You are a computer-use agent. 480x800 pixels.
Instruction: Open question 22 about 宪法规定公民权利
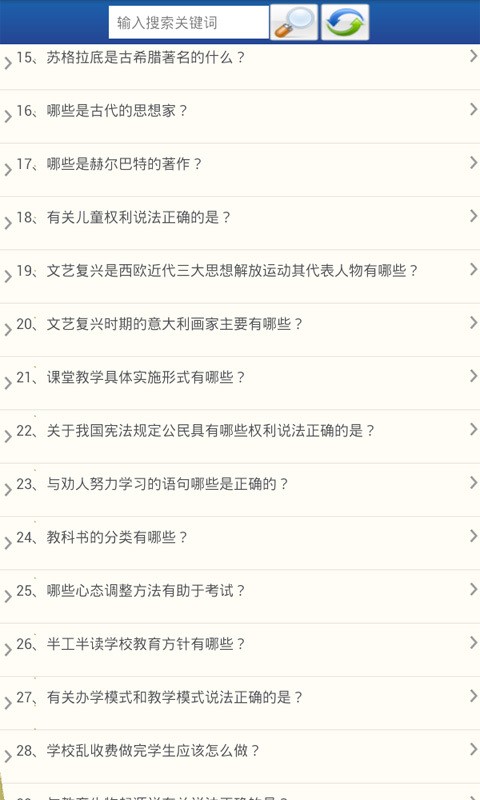(240, 437)
